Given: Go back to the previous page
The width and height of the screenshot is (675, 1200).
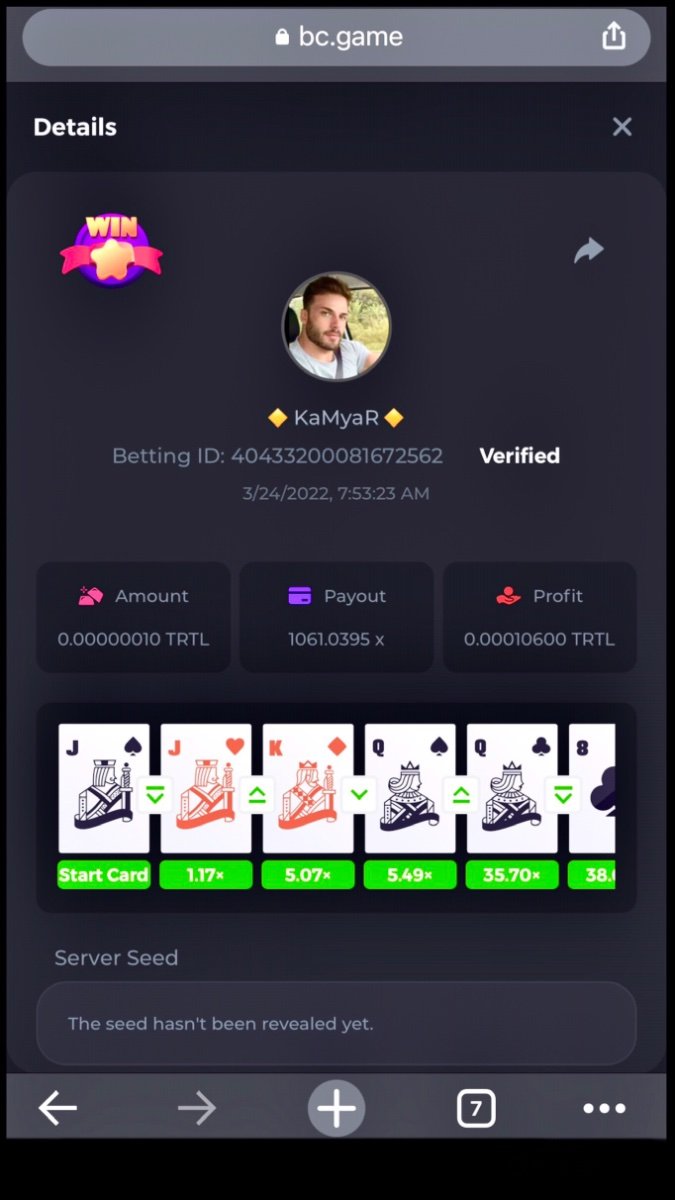Looking at the screenshot, I should [x=58, y=1108].
